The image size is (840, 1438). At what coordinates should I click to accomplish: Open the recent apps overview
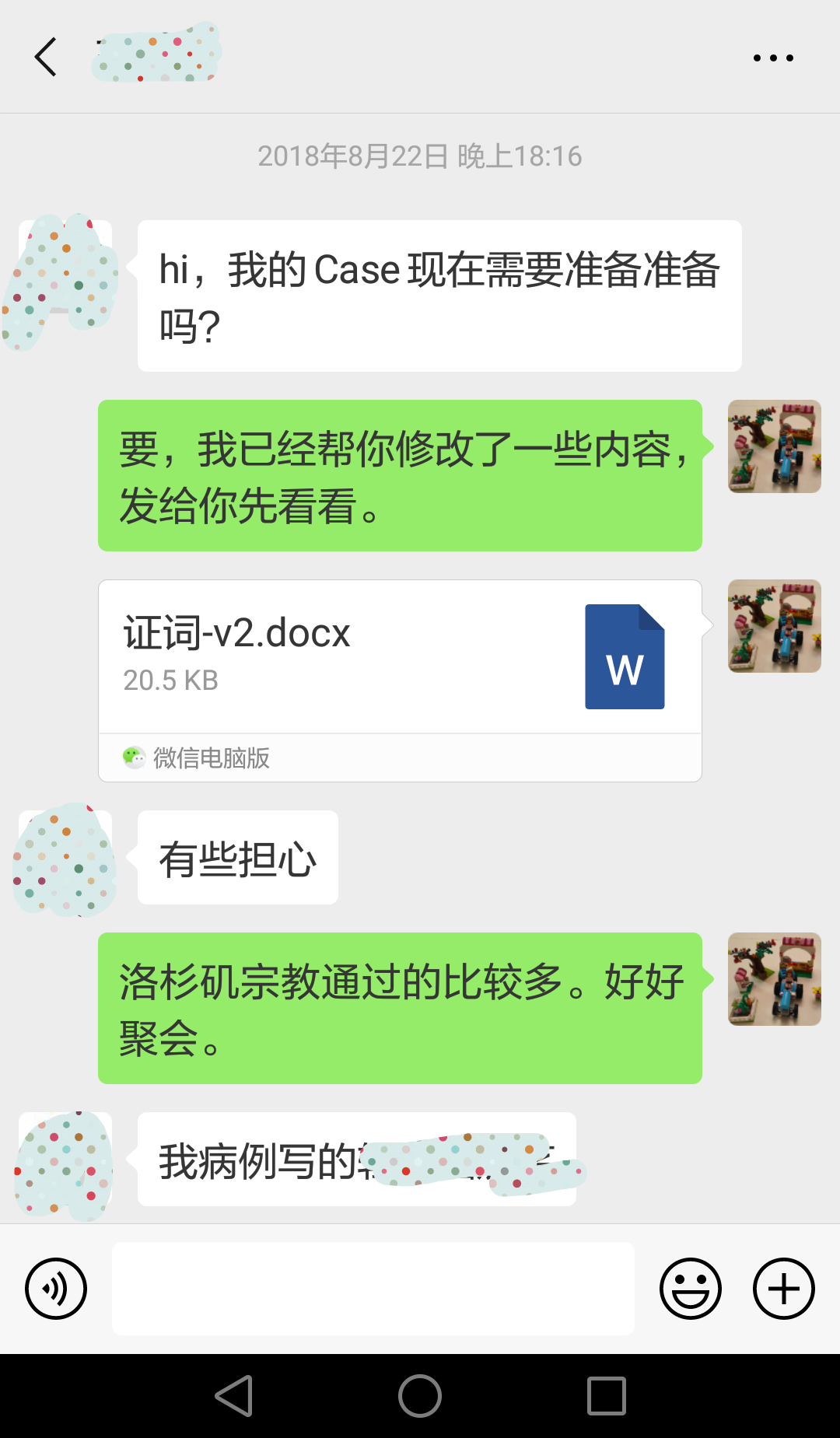coord(607,1396)
